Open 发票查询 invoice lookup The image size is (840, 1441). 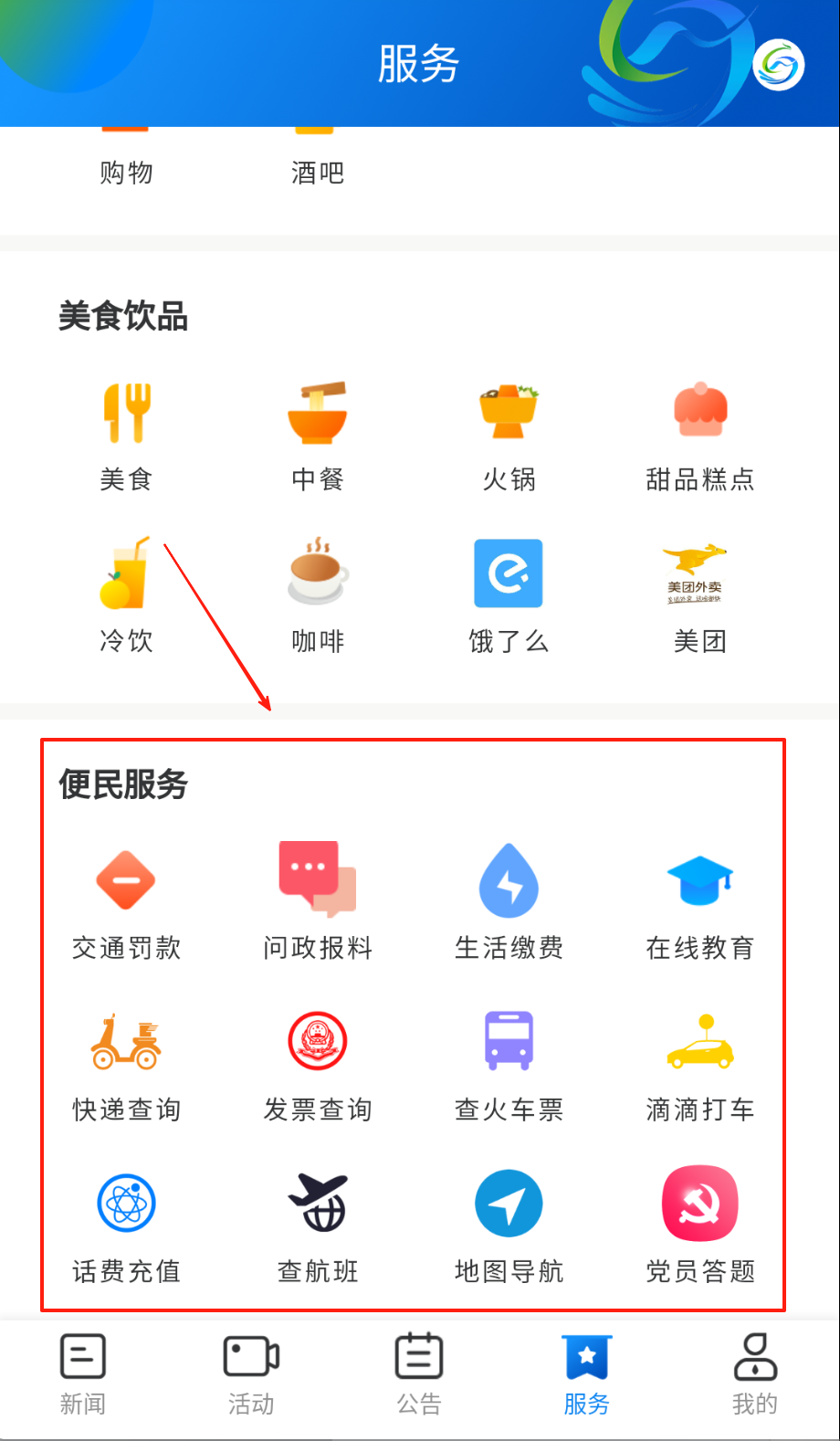coord(318,1063)
